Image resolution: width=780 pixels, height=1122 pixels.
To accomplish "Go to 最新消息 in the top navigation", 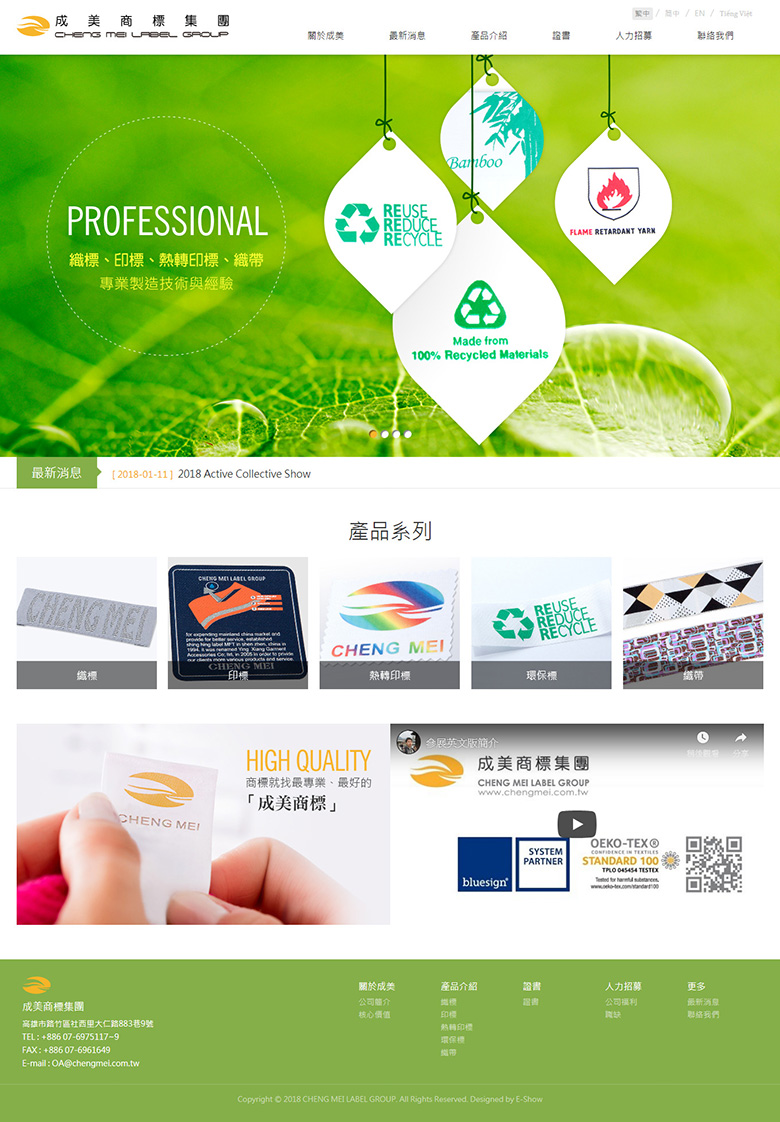I will click(407, 36).
